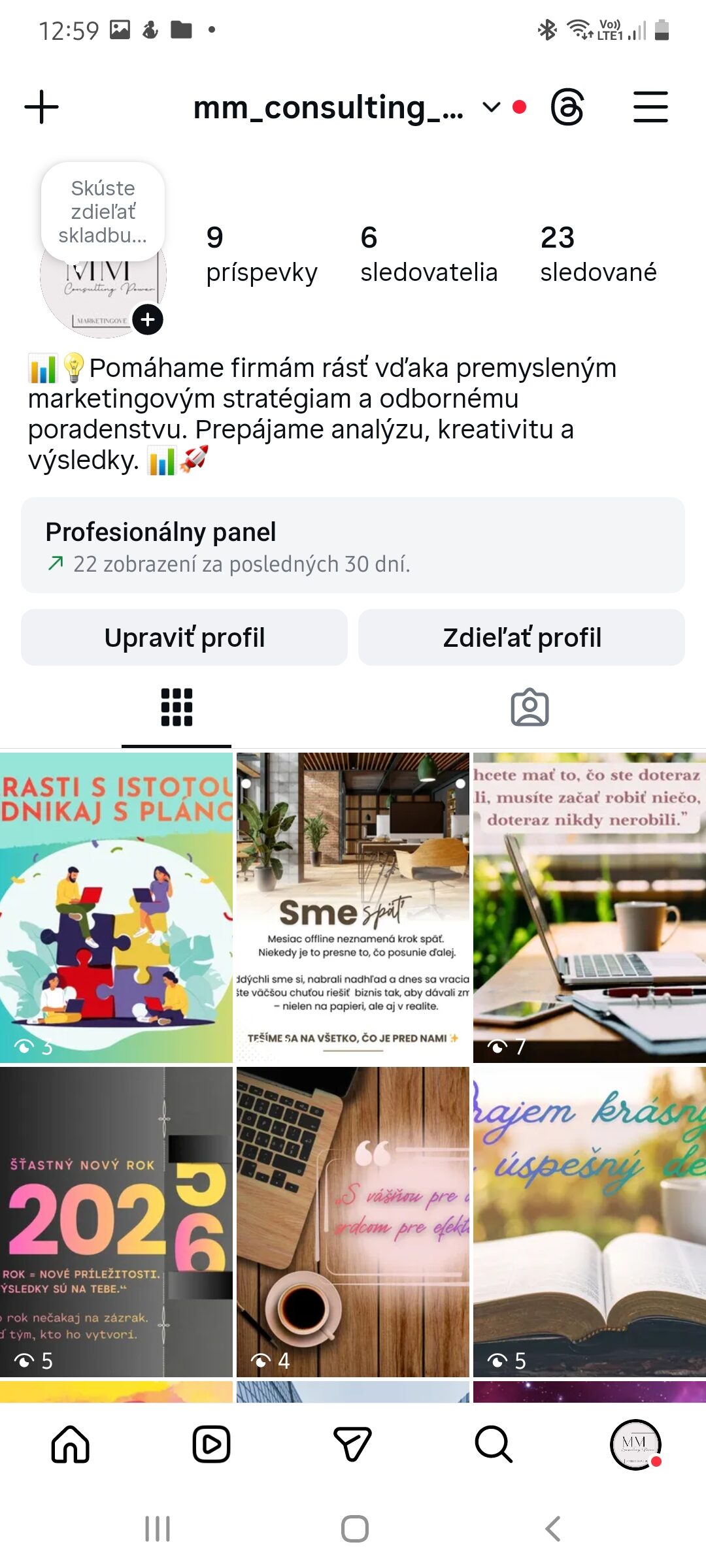Tap the Upraviť profil button
This screenshot has width=706, height=1568.
pos(184,638)
